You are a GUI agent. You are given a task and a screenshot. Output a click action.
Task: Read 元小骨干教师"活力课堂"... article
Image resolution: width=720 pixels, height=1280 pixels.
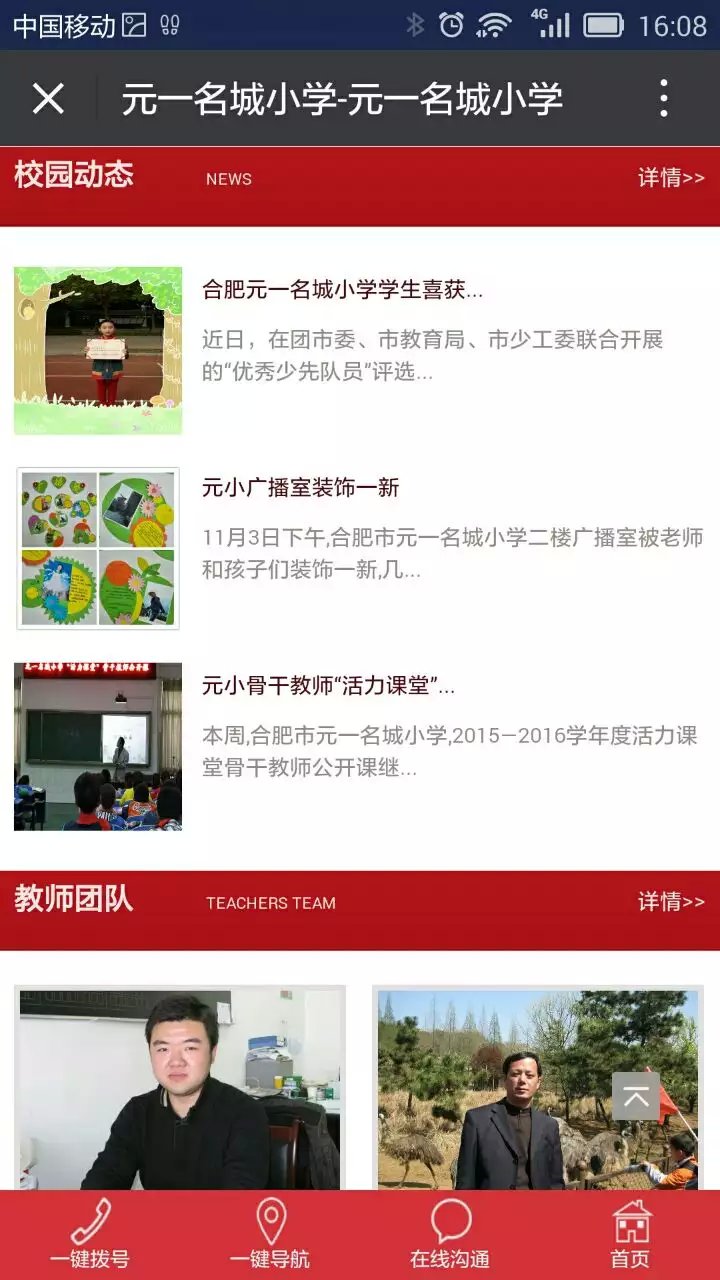click(x=329, y=686)
